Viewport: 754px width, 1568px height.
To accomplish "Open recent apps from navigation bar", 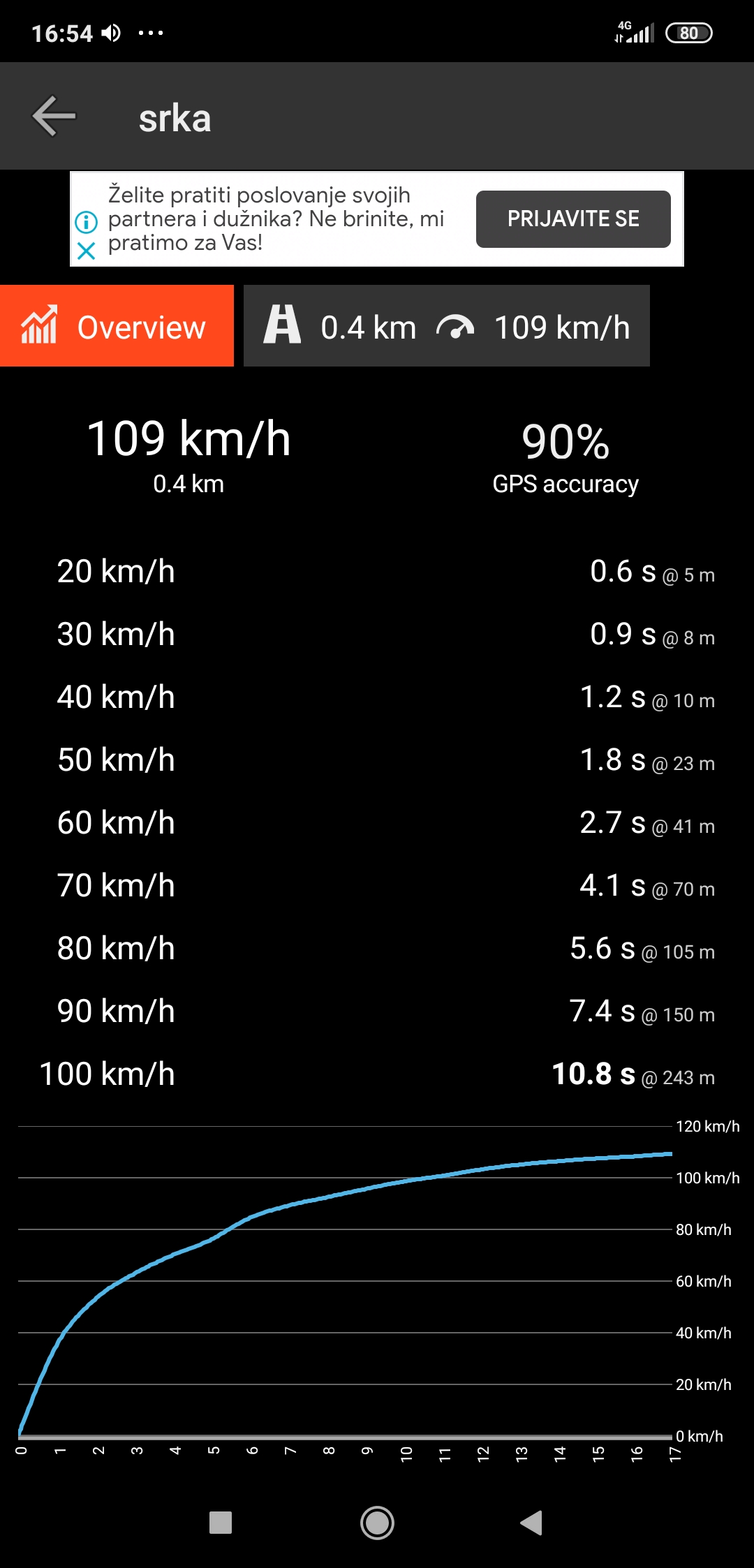I will coord(221,1523).
